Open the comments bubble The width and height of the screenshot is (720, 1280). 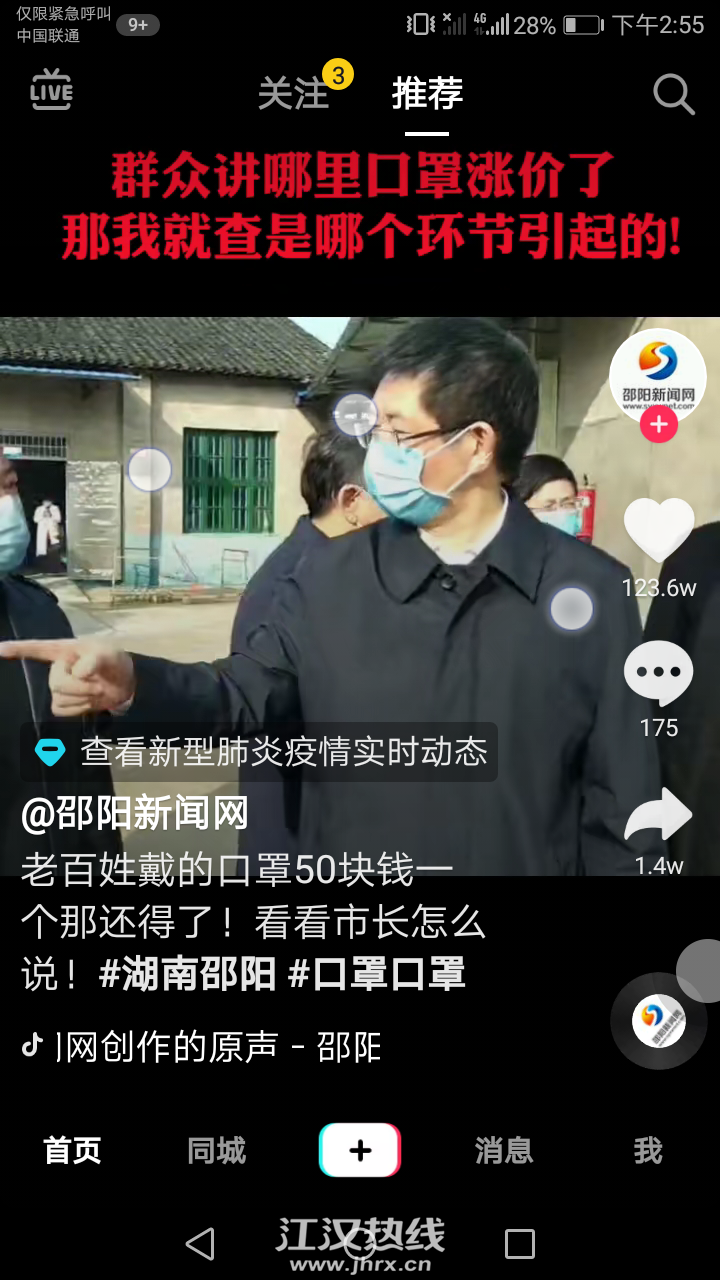click(x=658, y=673)
